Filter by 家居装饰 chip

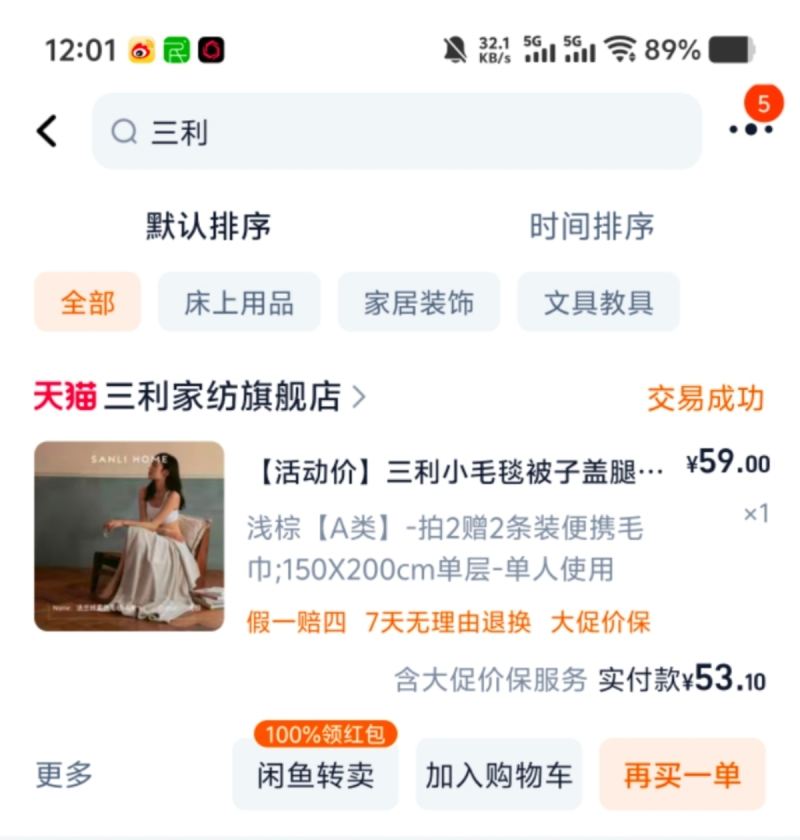pyautogui.click(x=418, y=302)
